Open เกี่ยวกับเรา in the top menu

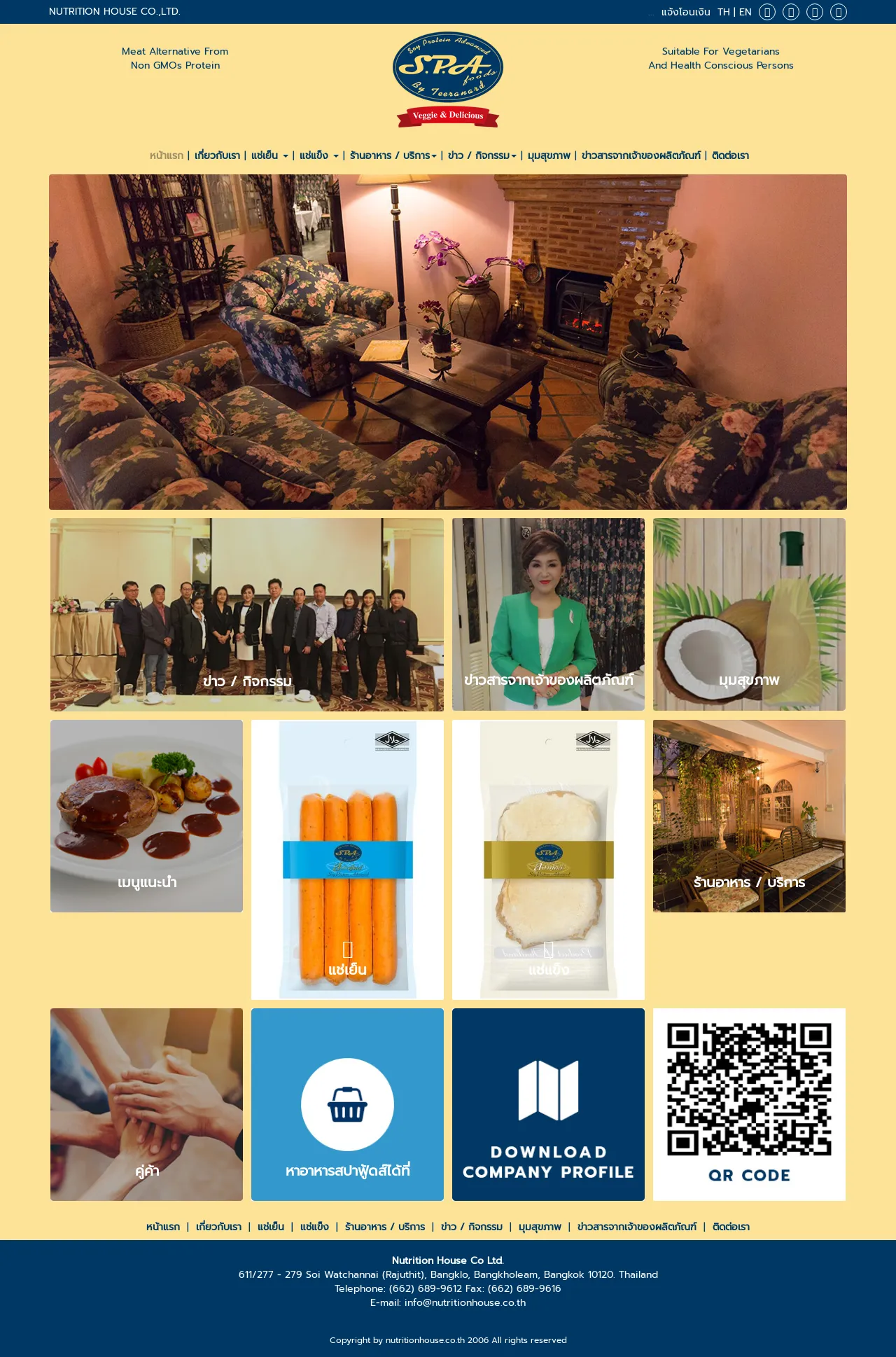coord(217,155)
